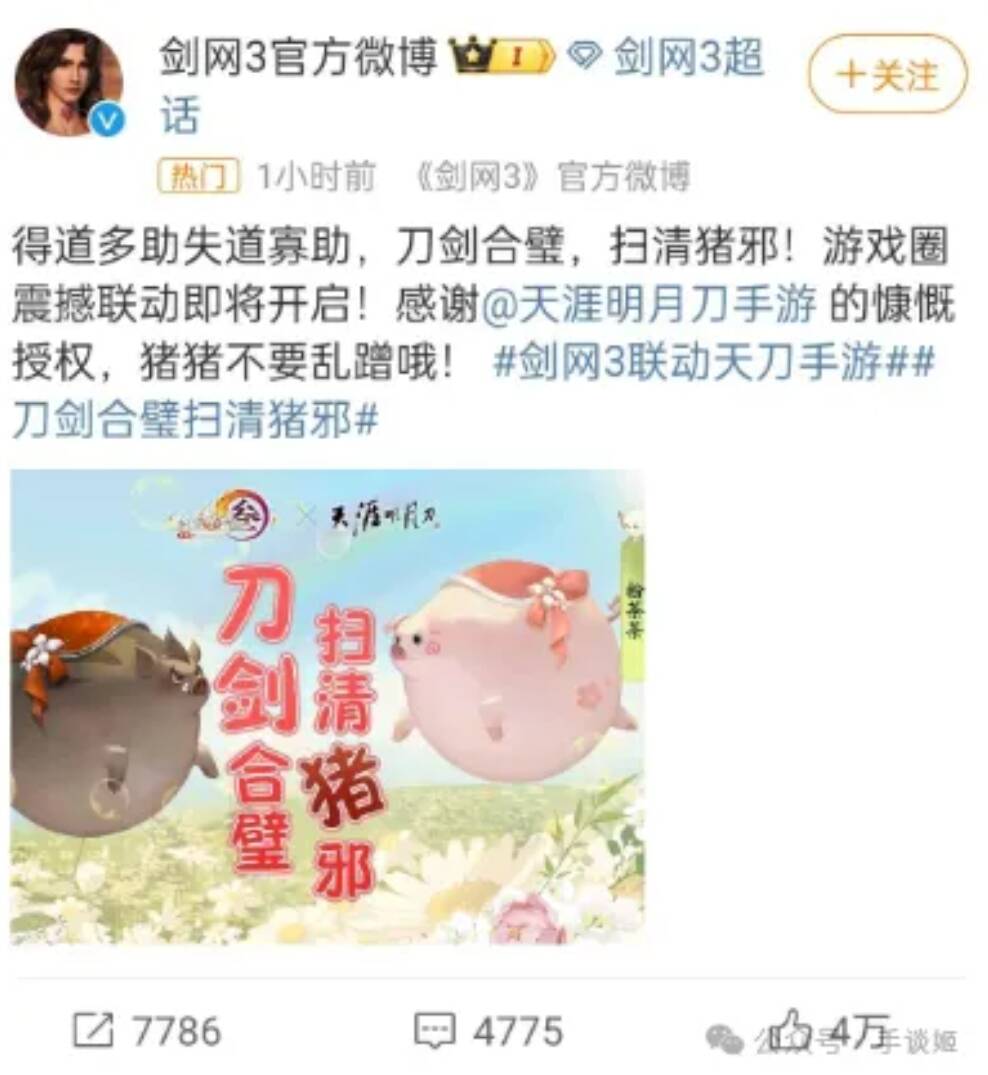Image resolution: width=988 pixels, height=1075 pixels.
Task: View the pig collaboration post image
Action: (x=328, y=706)
